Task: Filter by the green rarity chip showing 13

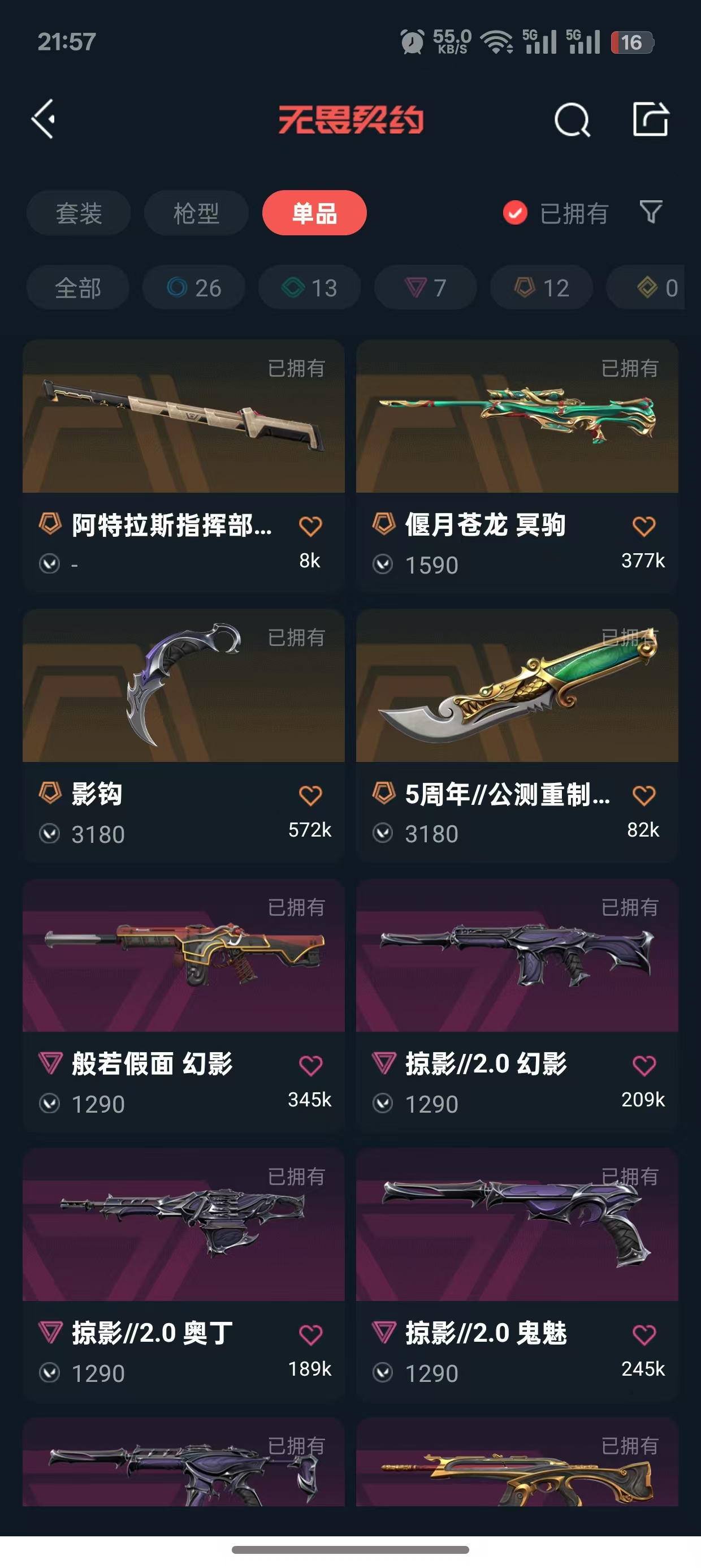Action: click(310, 288)
